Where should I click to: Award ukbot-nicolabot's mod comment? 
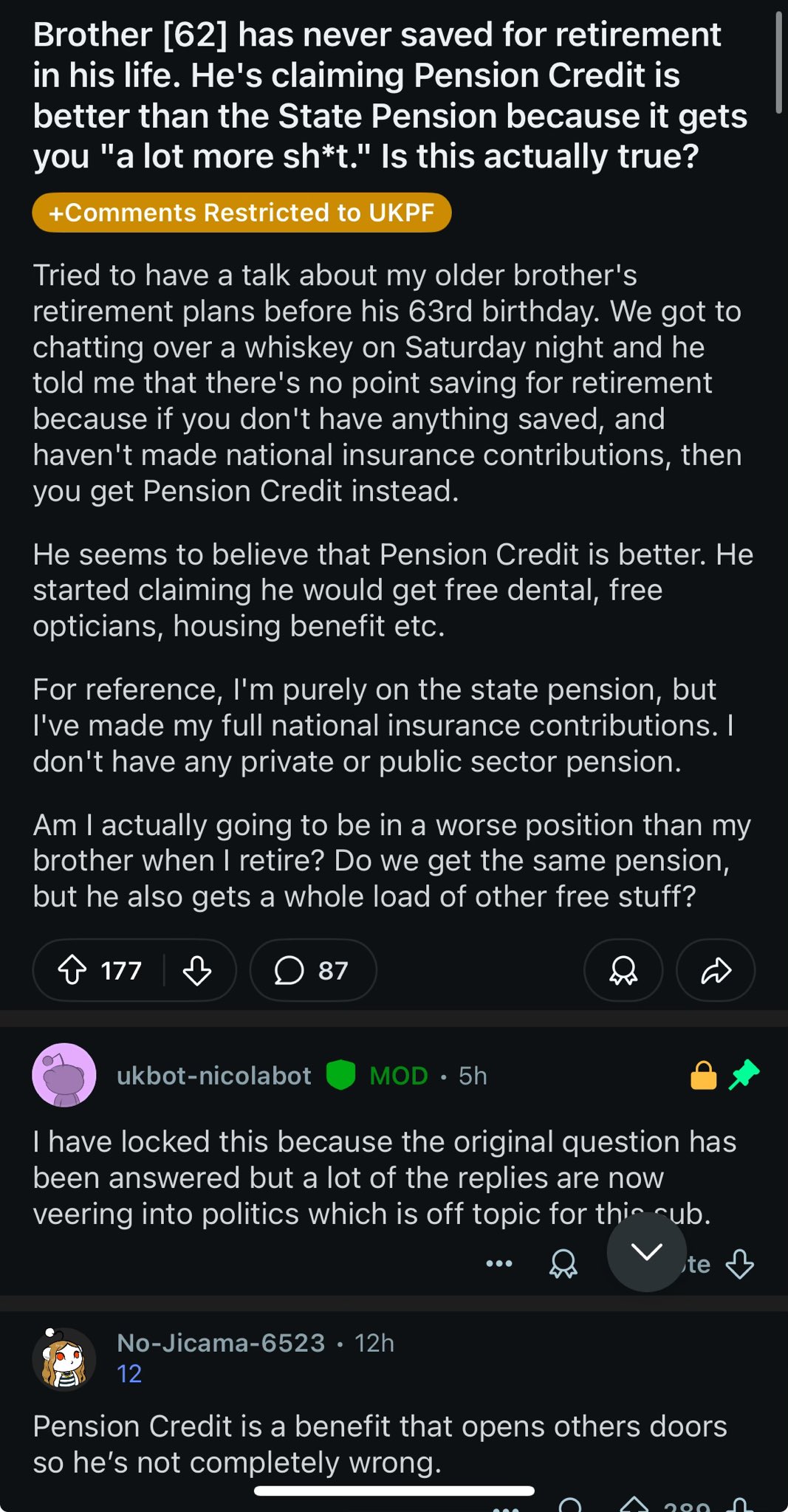point(563,1263)
